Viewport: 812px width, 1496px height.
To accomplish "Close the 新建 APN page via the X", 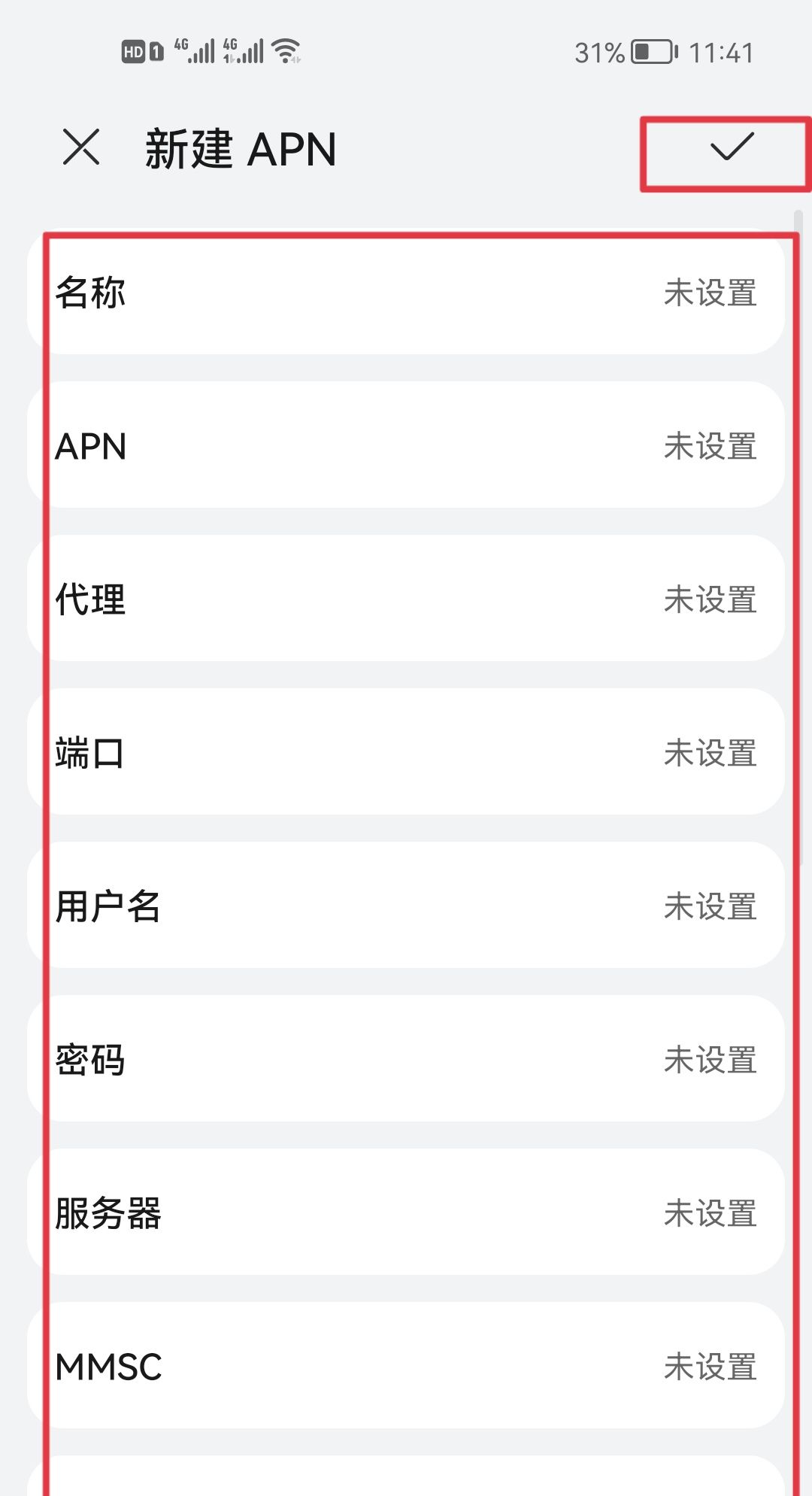I will 83,148.
